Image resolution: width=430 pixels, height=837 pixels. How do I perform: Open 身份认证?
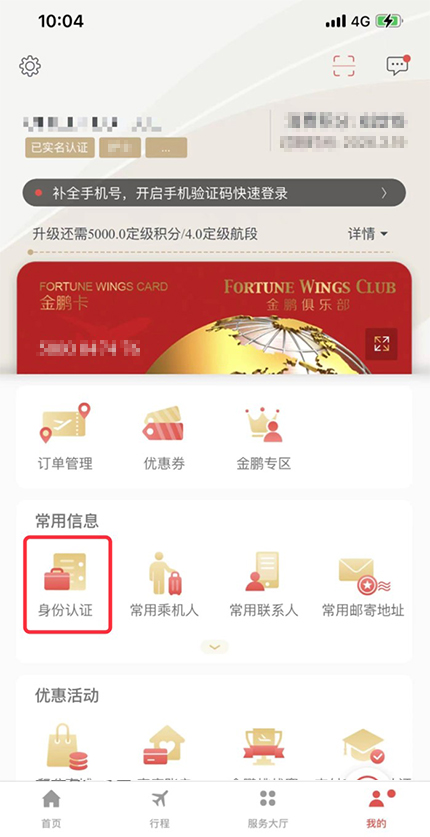click(x=67, y=585)
